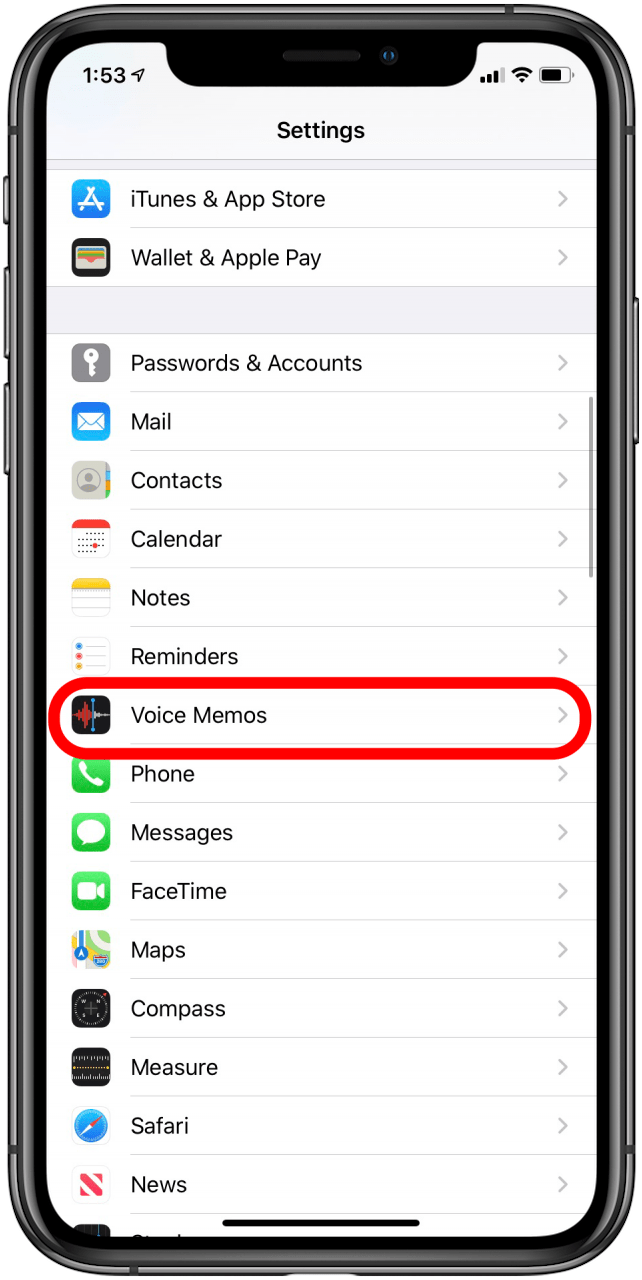The height and width of the screenshot is (1280, 642).
Task: Open iTunes & App Store settings
Action: pos(320,199)
